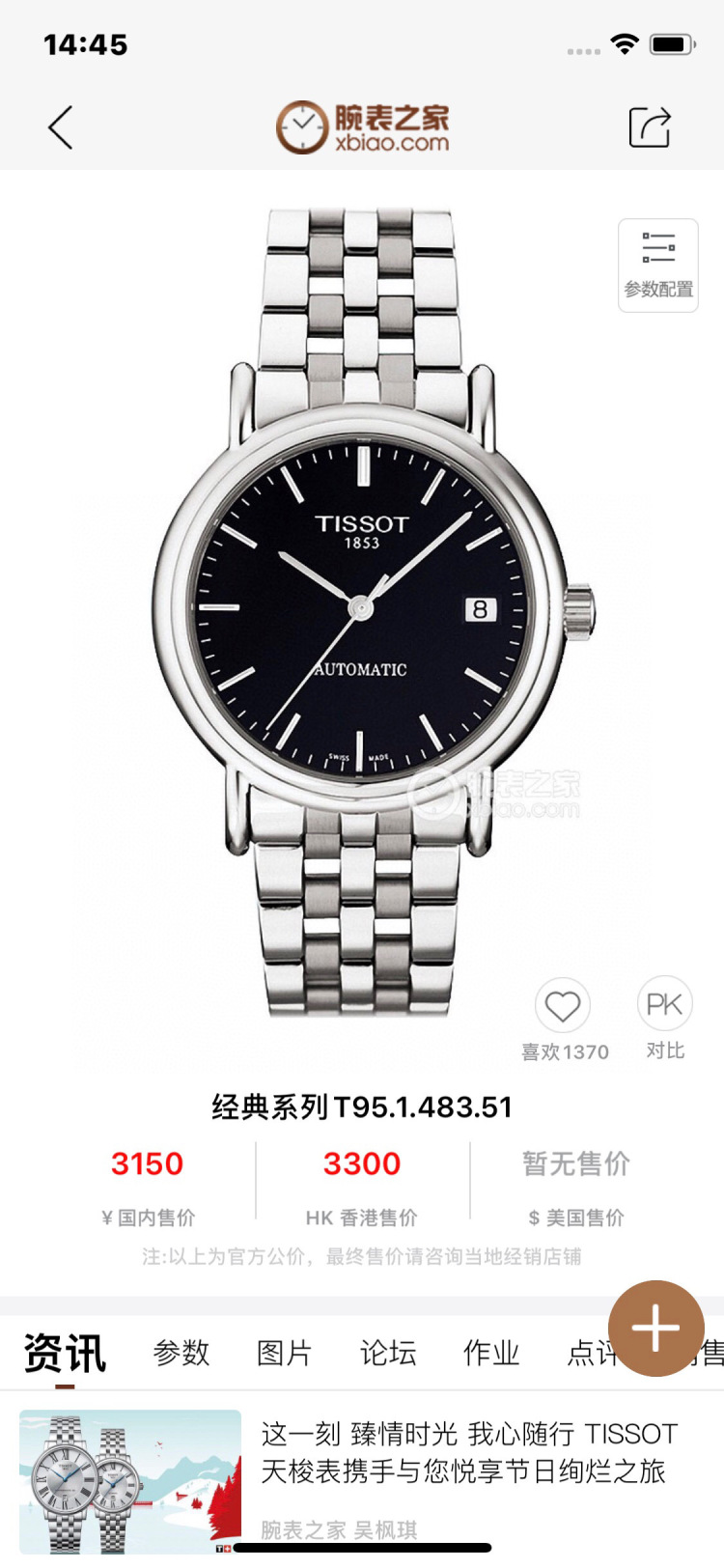Switch to the 资讯 tab

65,1353
